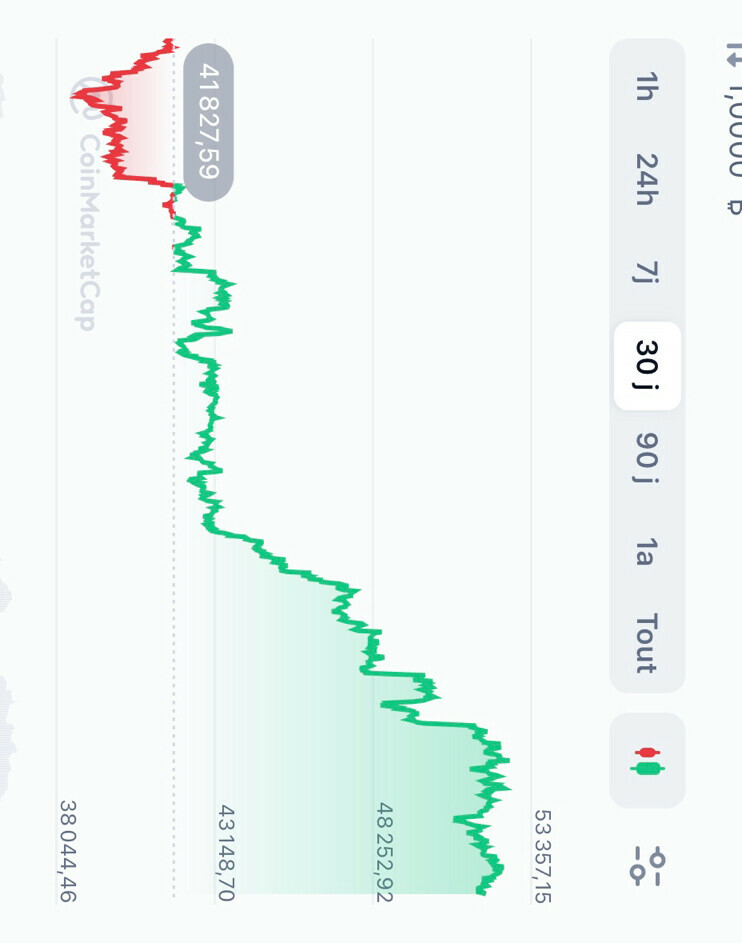This screenshot has height=943, width=742.
Task: Switch to the 90 j range
Action: [646, 458]
